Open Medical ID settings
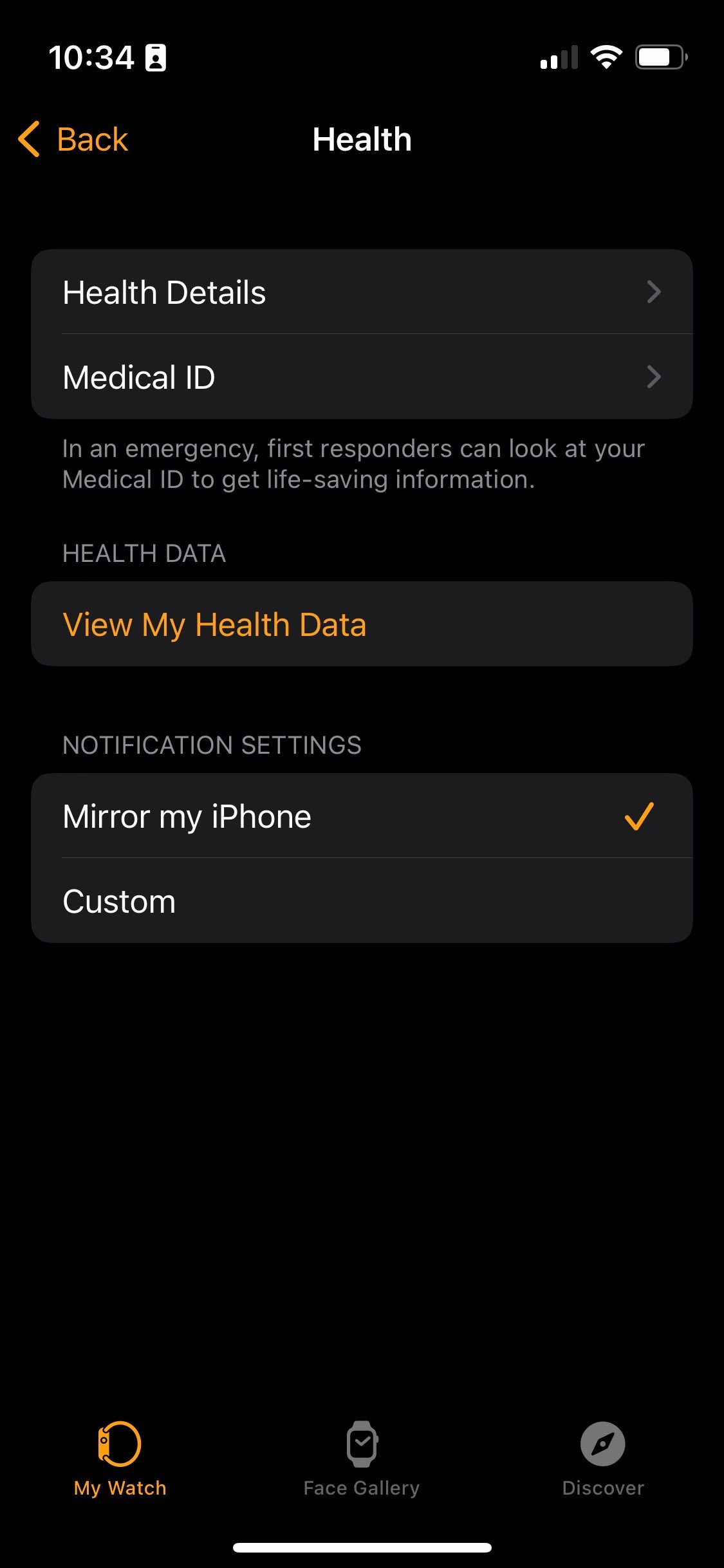The image size is (724, 1568). click(x=361, y=377)
